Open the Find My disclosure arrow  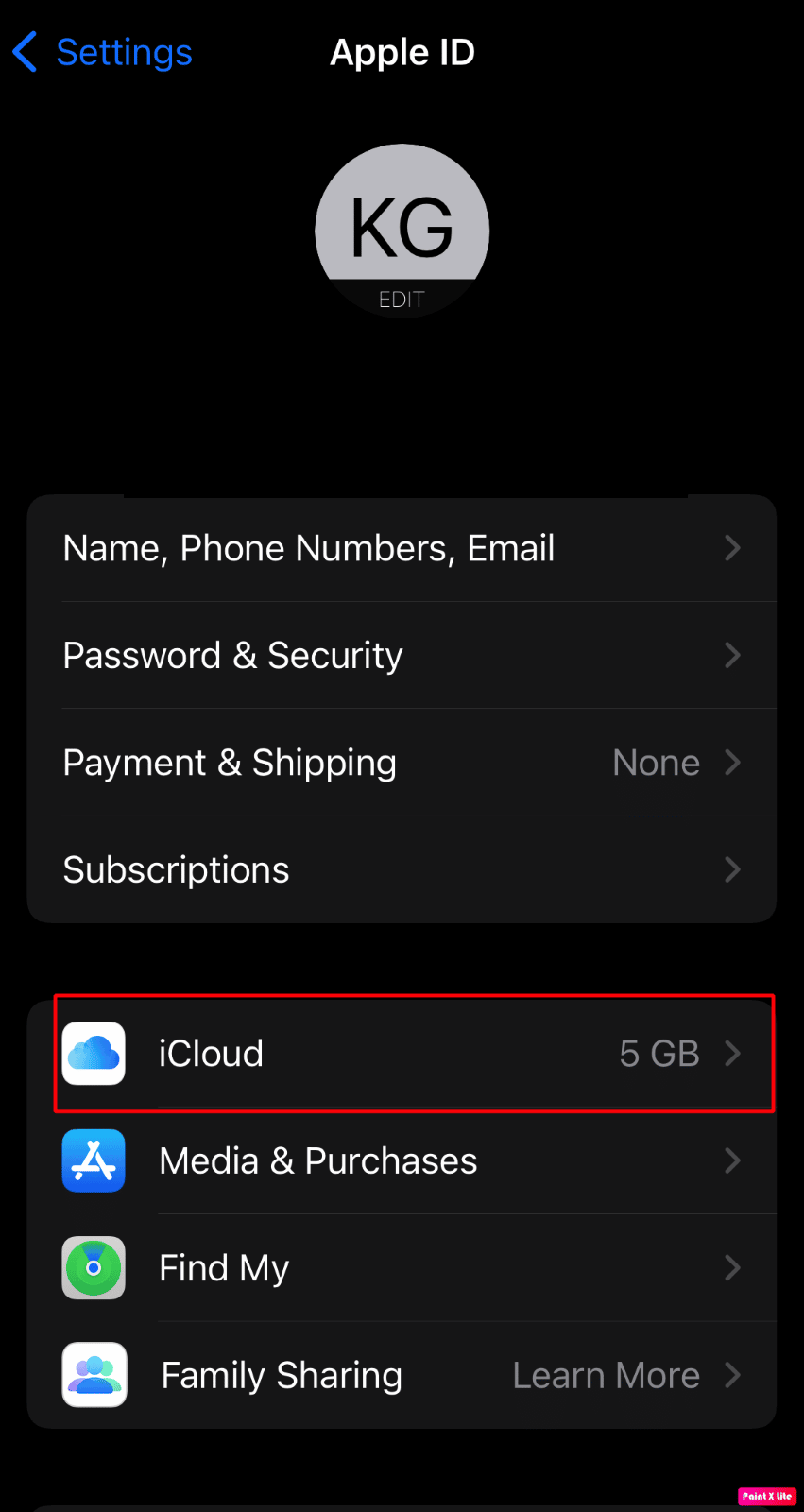[732, 1267]
